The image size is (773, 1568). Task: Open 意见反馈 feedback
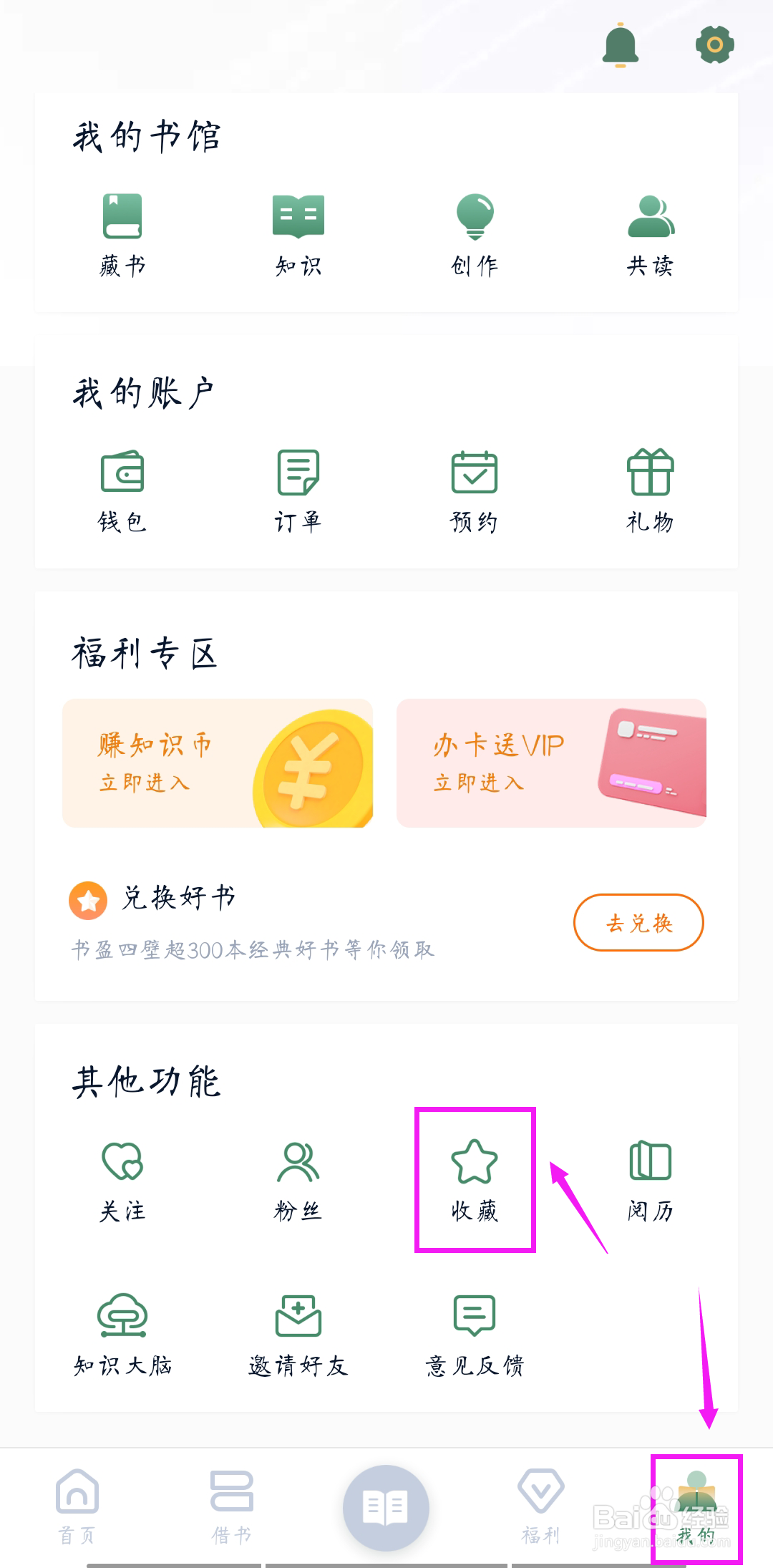pyautogui.click(x=475, y=1335)
